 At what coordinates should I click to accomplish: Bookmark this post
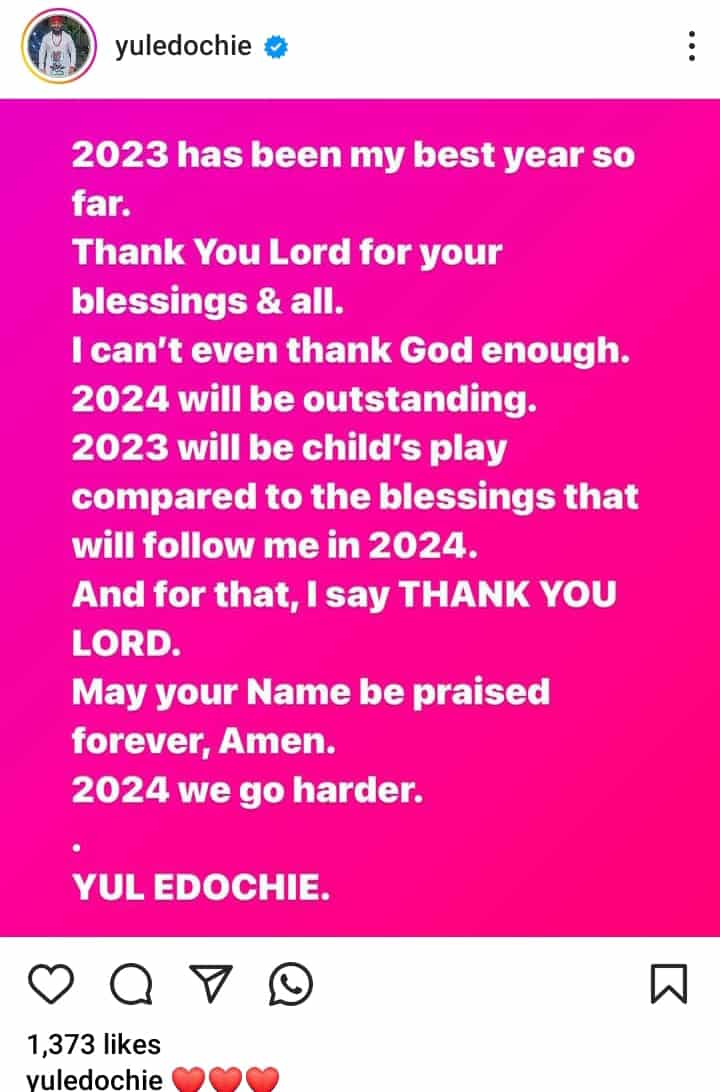pyautogui.click(x=669, y=984)
